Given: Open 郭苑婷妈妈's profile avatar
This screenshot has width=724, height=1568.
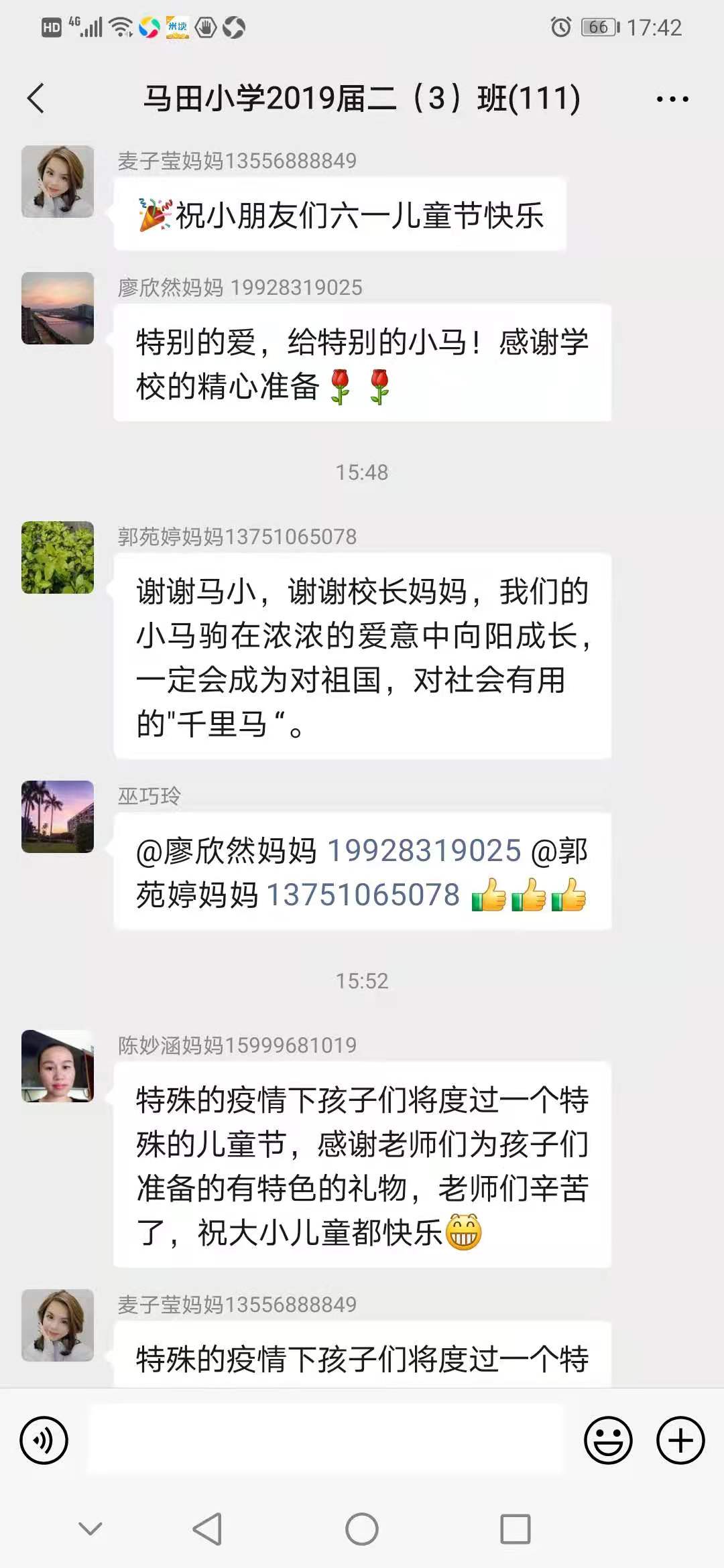Looking at the screenshot, I should [58, 558].
